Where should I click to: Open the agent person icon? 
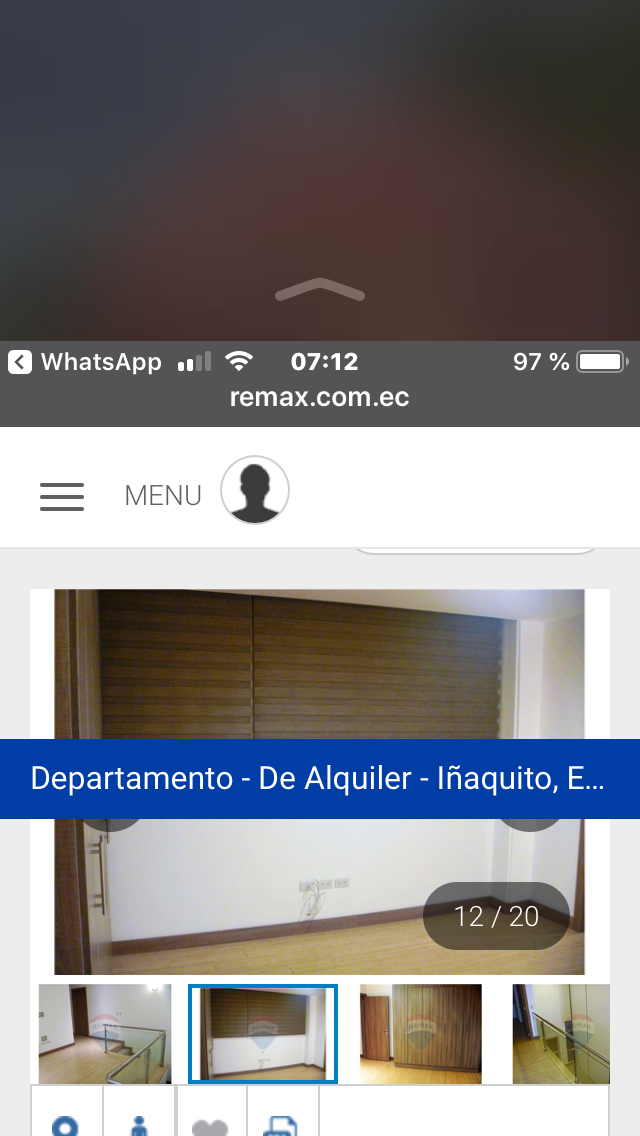pyautogui.click(x=140, y=1124)
